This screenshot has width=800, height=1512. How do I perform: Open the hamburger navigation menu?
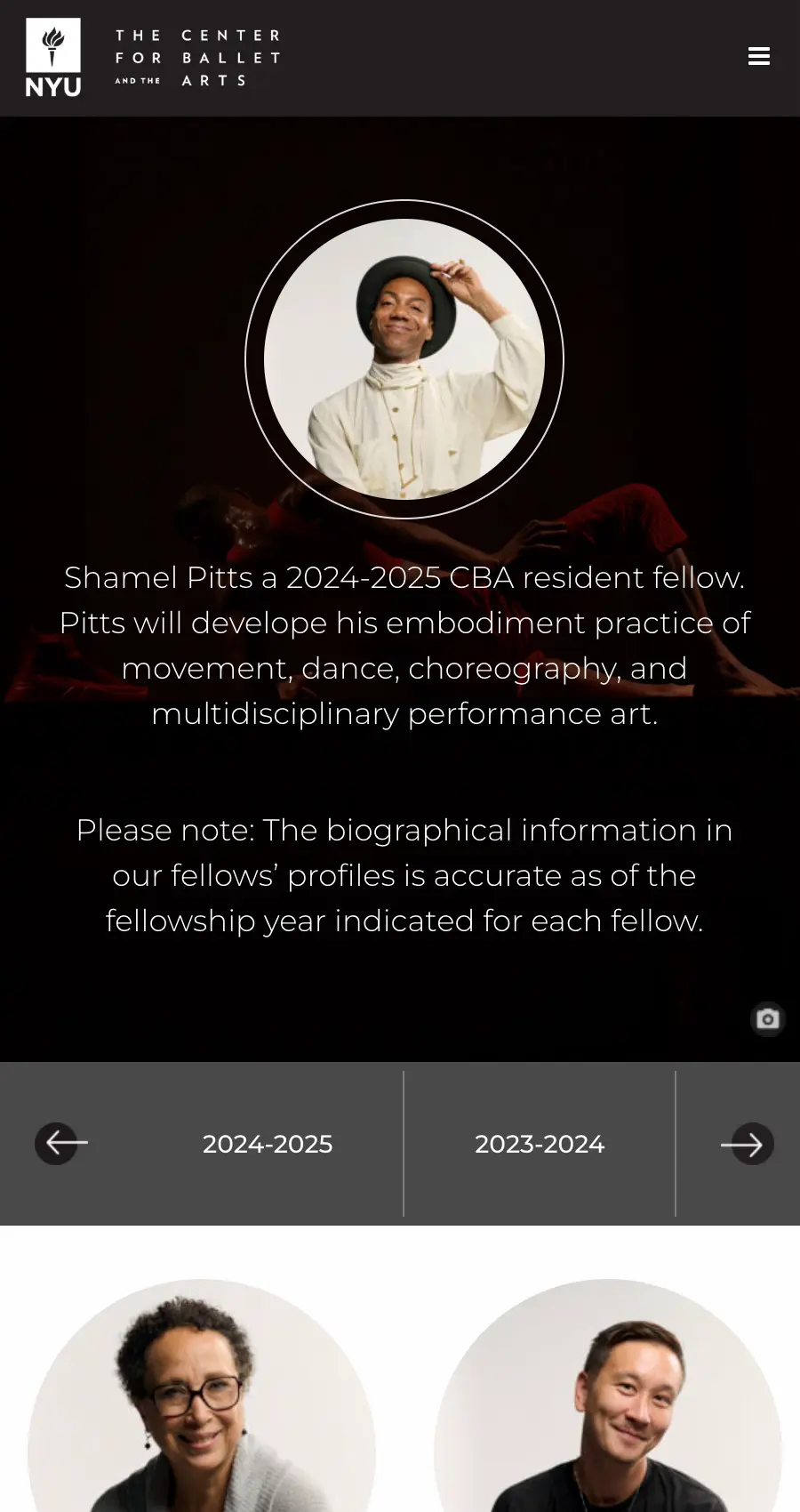(759, 56)
